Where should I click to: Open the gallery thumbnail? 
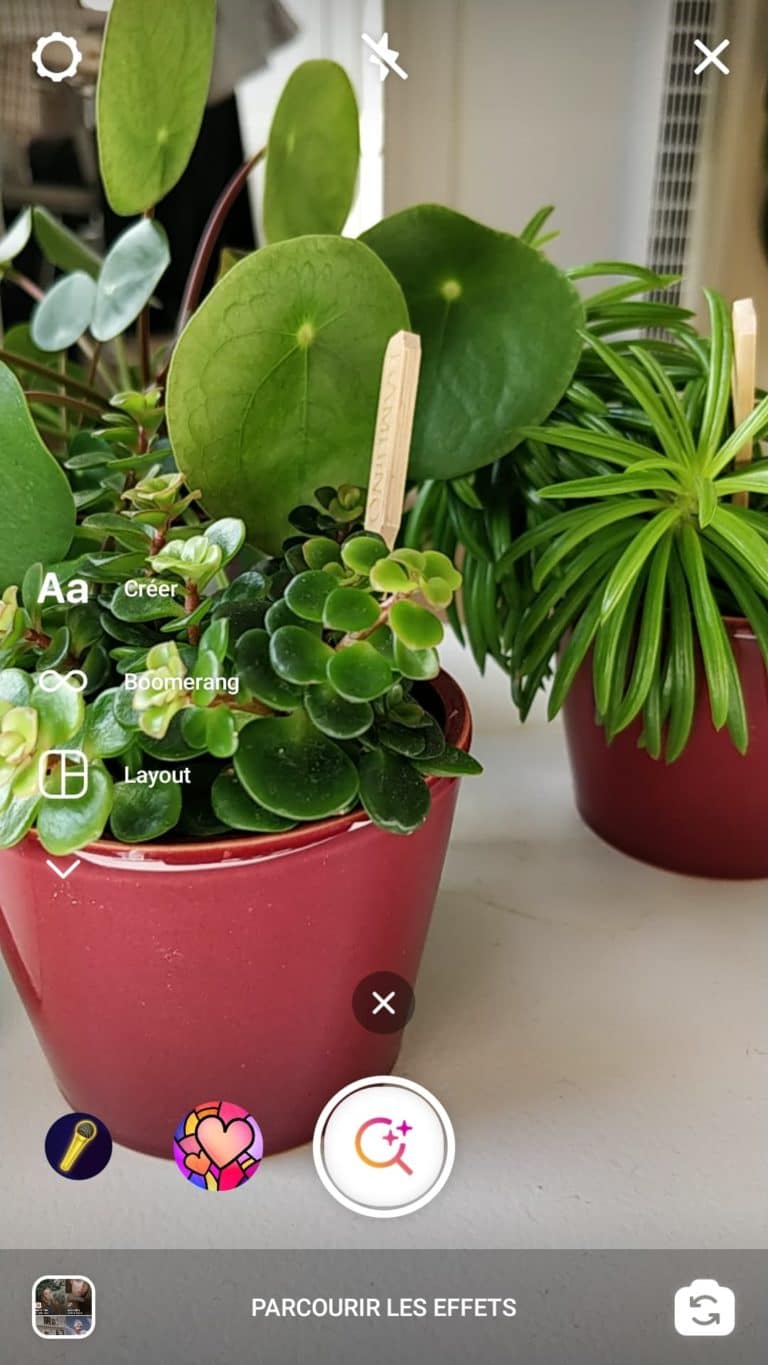64,1307
